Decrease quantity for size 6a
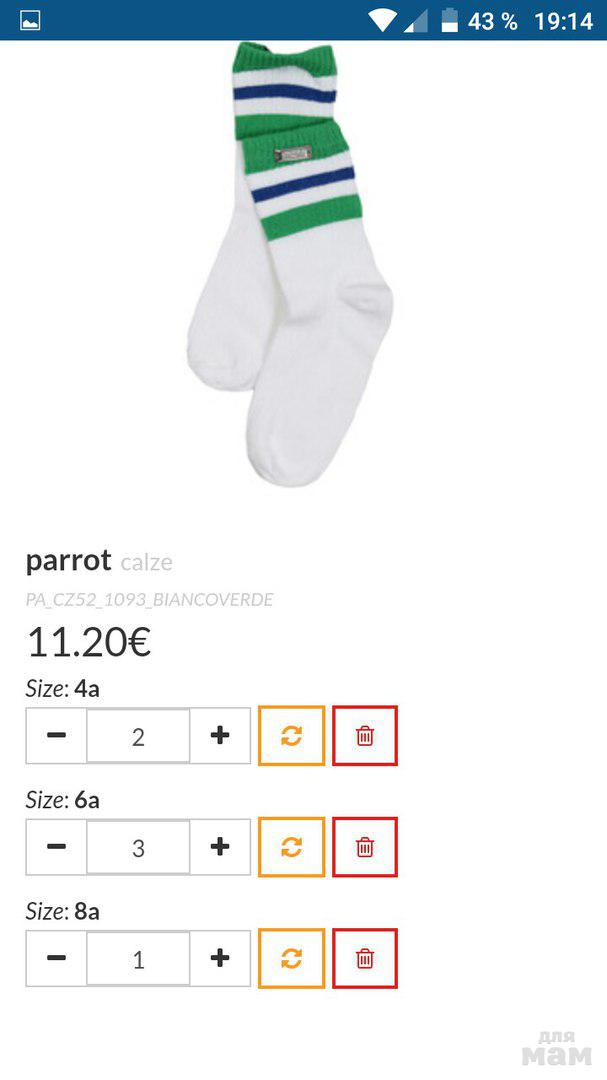The image size is (607, 1080). coord(56,847)
